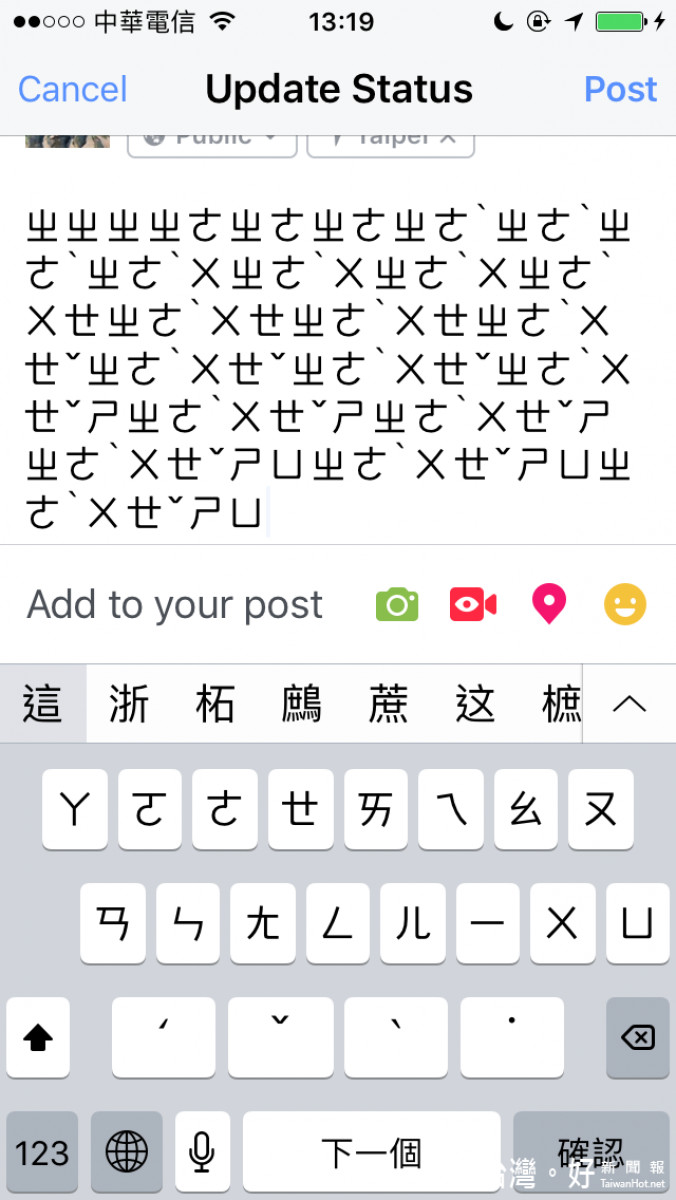
Task: Start a live video with the red icon
Action: pyautogui.click(x=473, y=604)
